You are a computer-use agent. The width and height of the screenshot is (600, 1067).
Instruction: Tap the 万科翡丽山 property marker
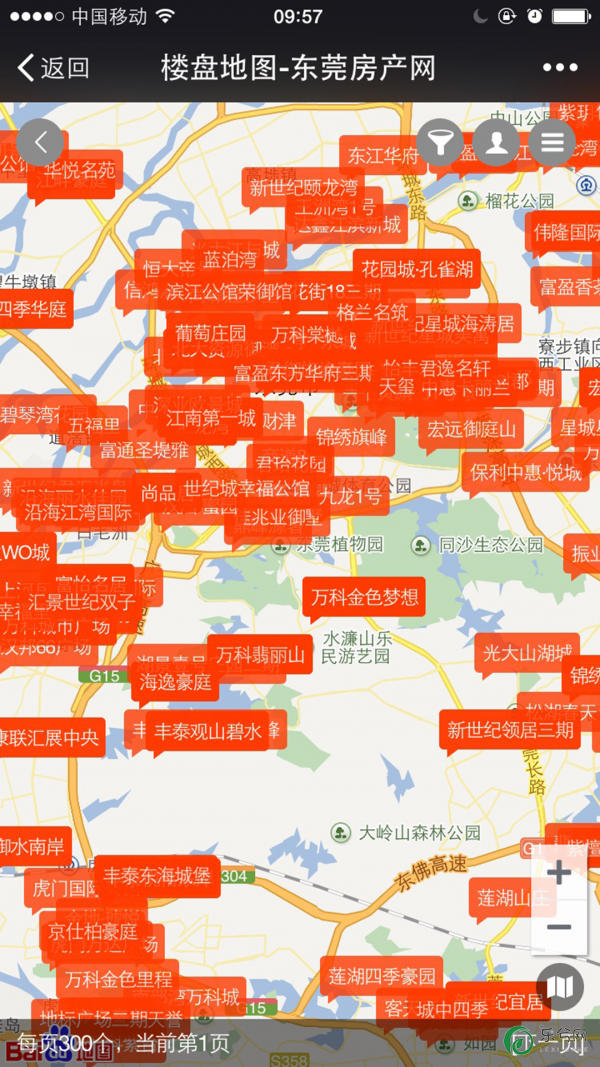[260, 655]
